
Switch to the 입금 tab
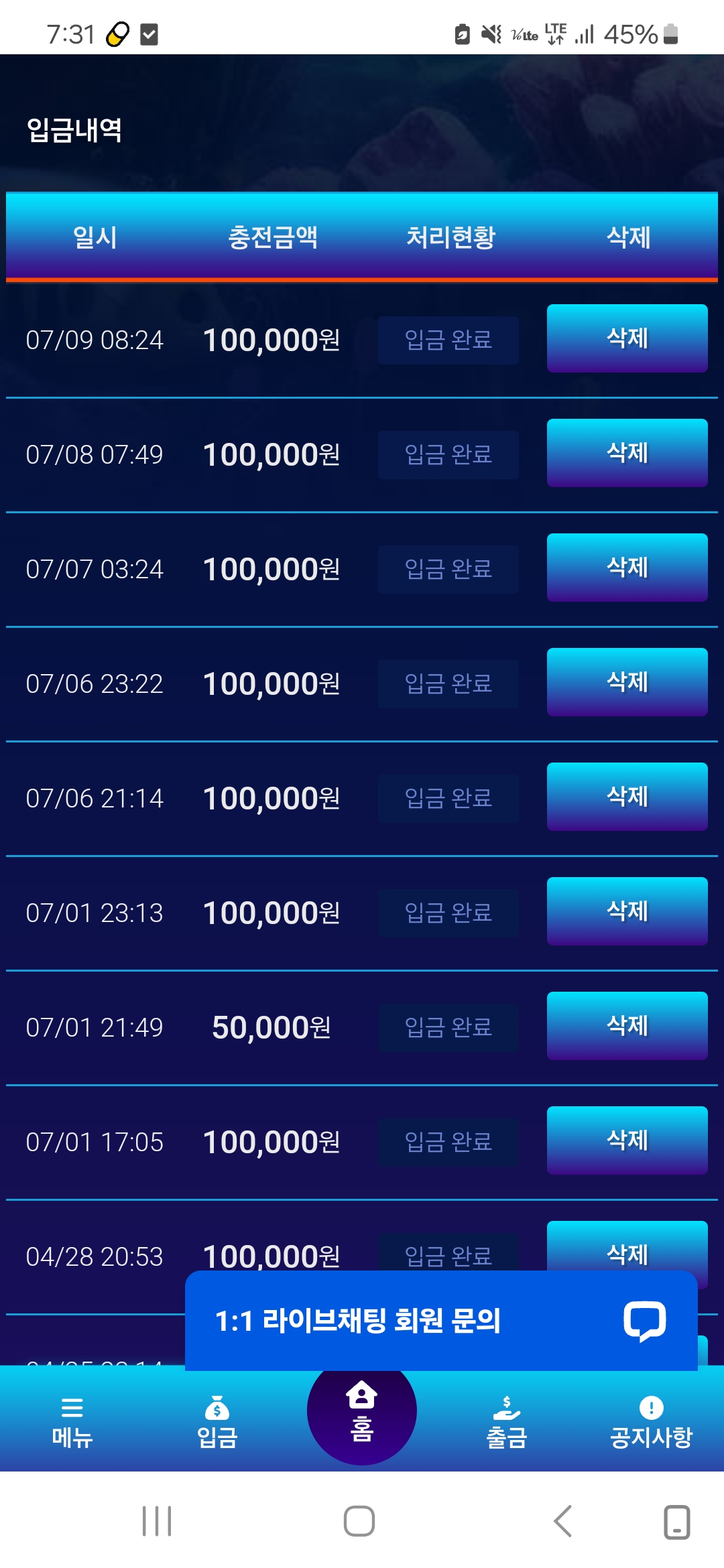[217, 1422]
